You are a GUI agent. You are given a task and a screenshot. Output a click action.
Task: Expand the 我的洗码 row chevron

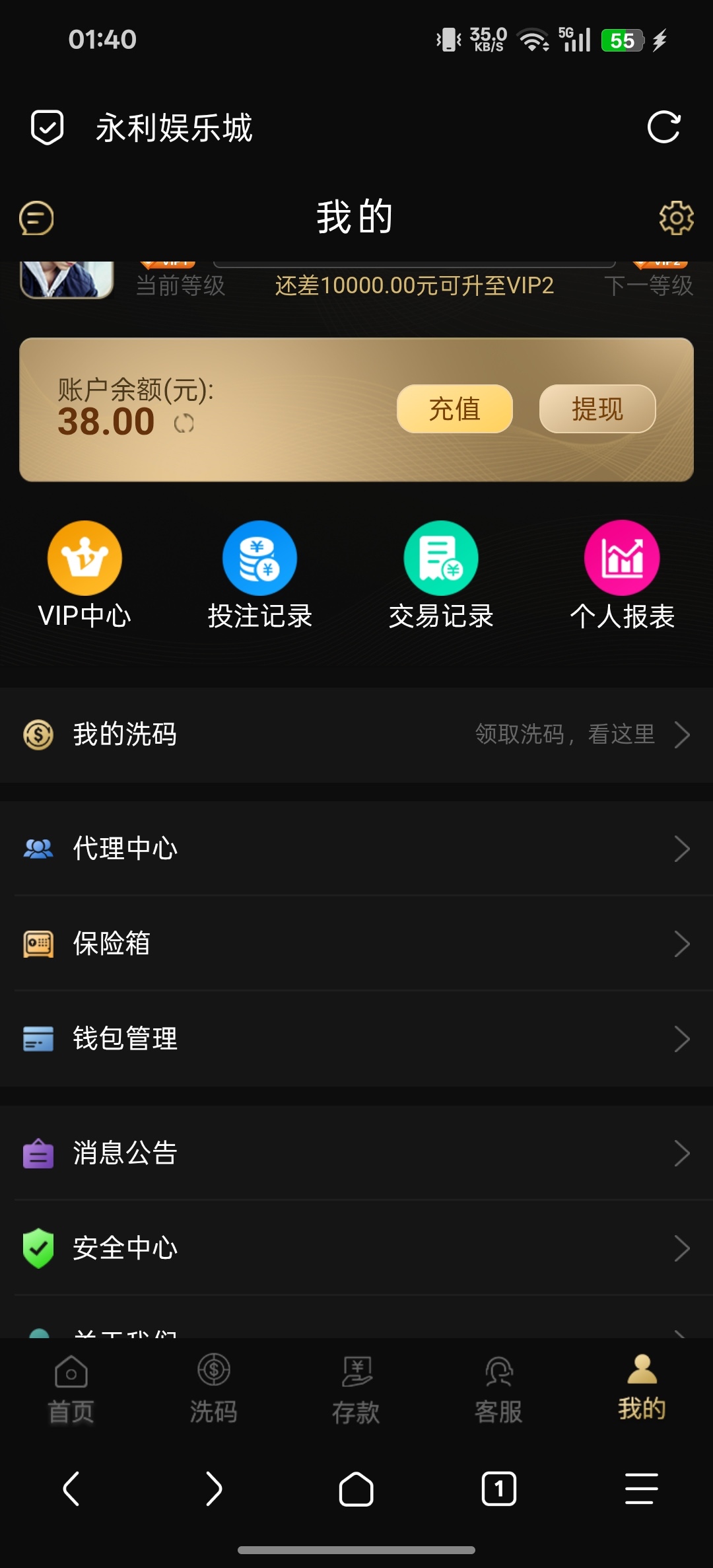(x=683, y=734)
